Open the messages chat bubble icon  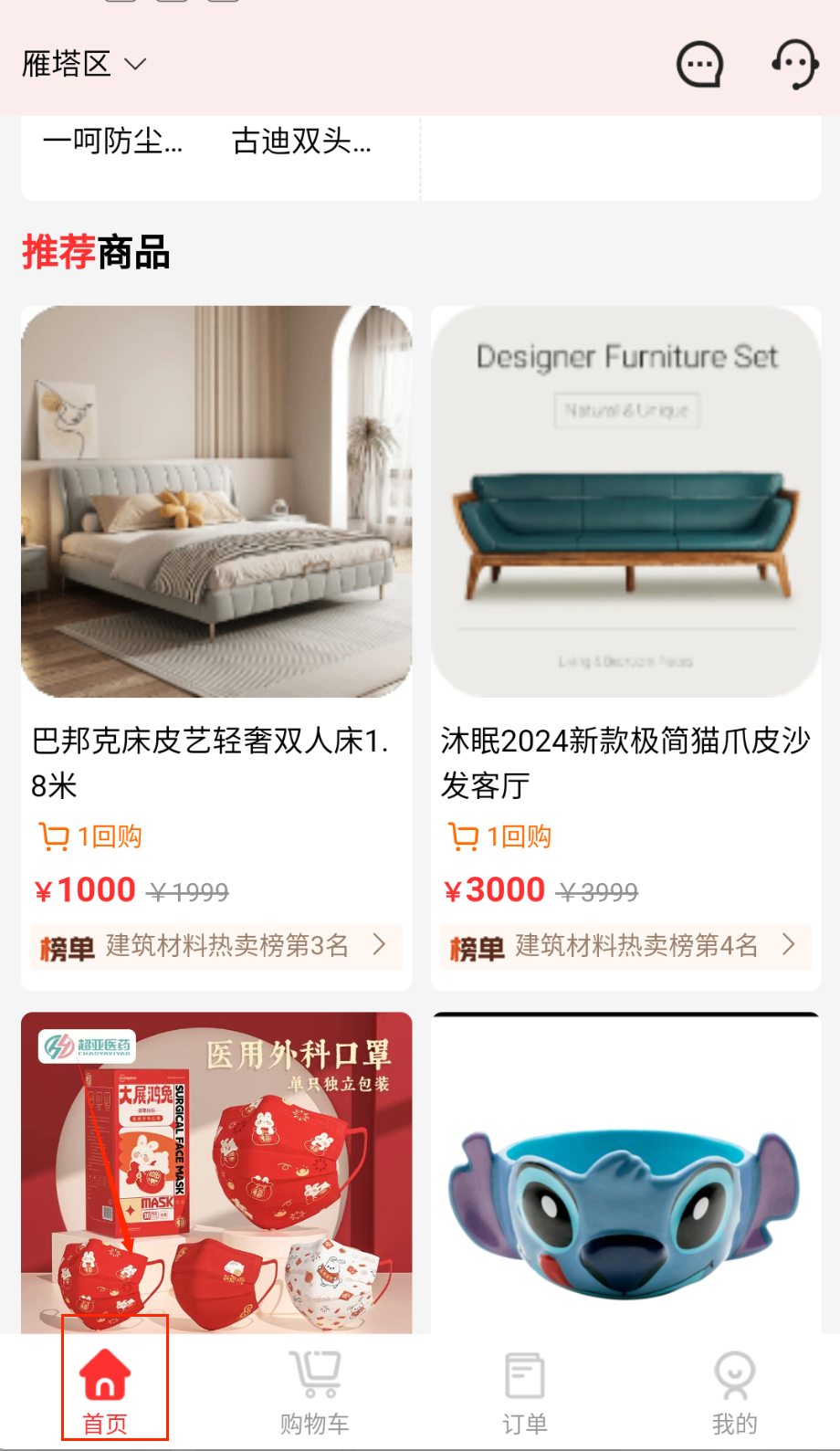(699, 64)
